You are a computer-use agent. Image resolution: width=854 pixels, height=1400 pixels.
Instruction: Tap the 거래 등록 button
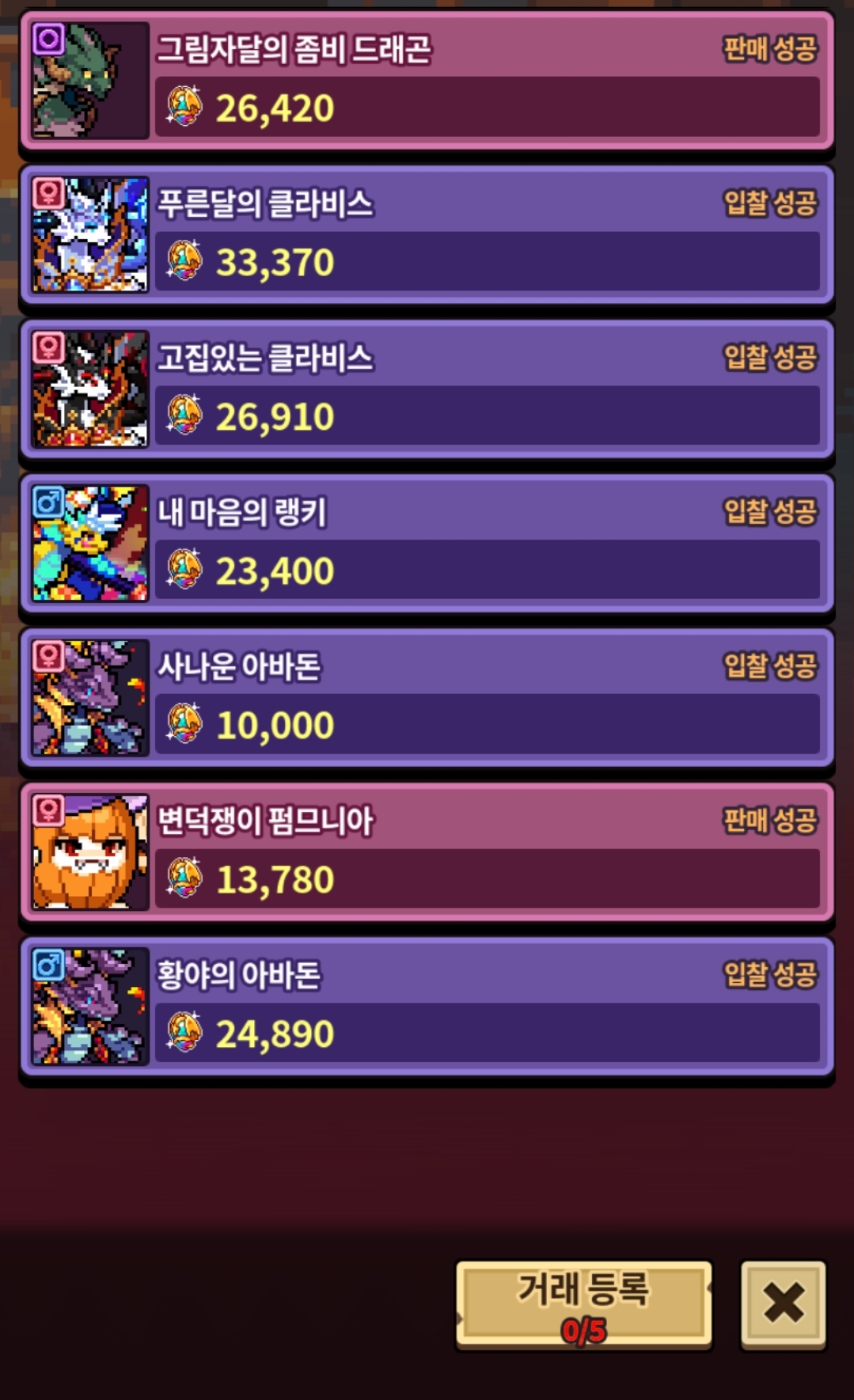pos(583,1303)
